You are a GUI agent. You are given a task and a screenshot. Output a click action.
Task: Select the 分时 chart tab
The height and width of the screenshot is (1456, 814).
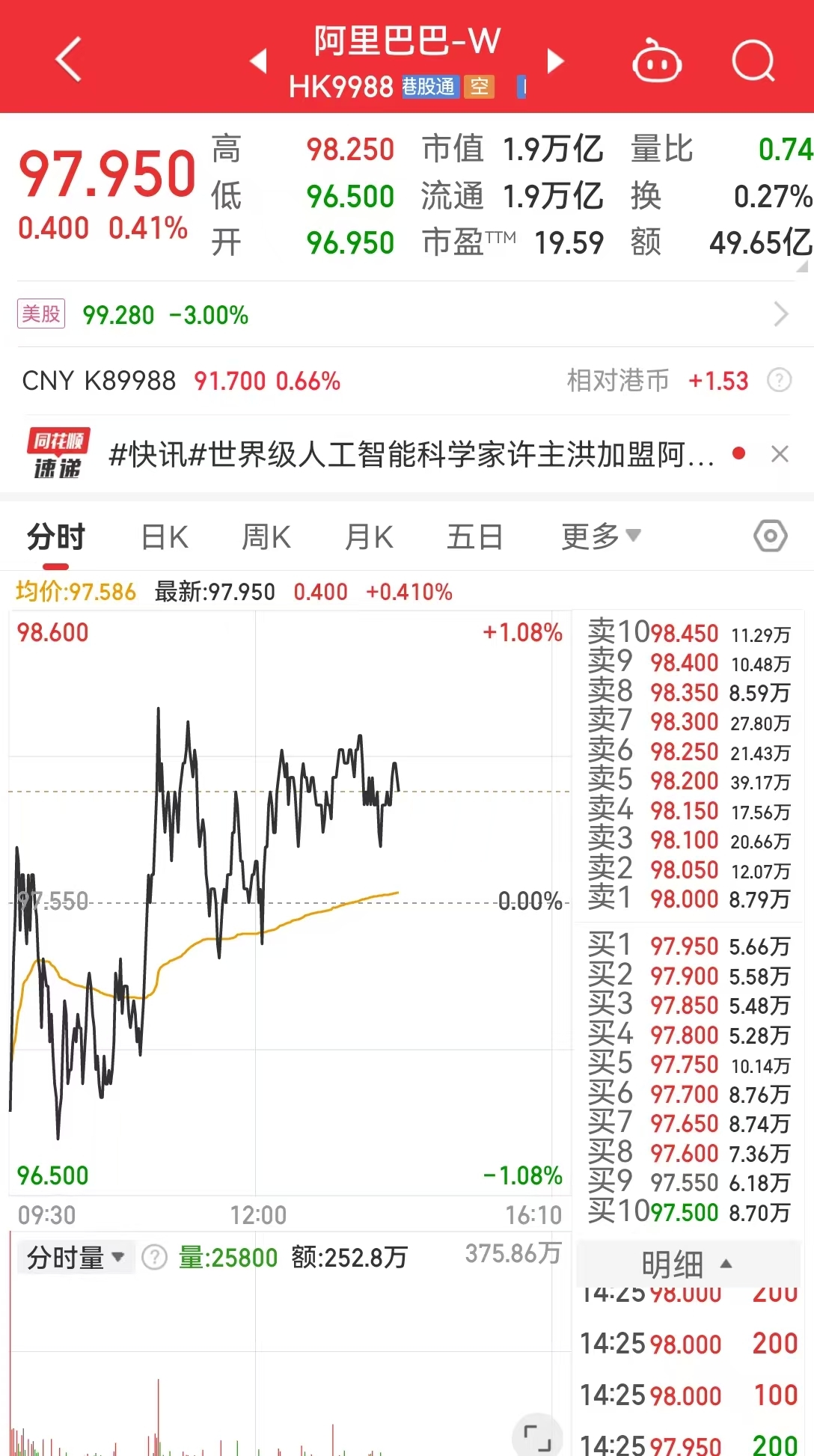[56, 537]
